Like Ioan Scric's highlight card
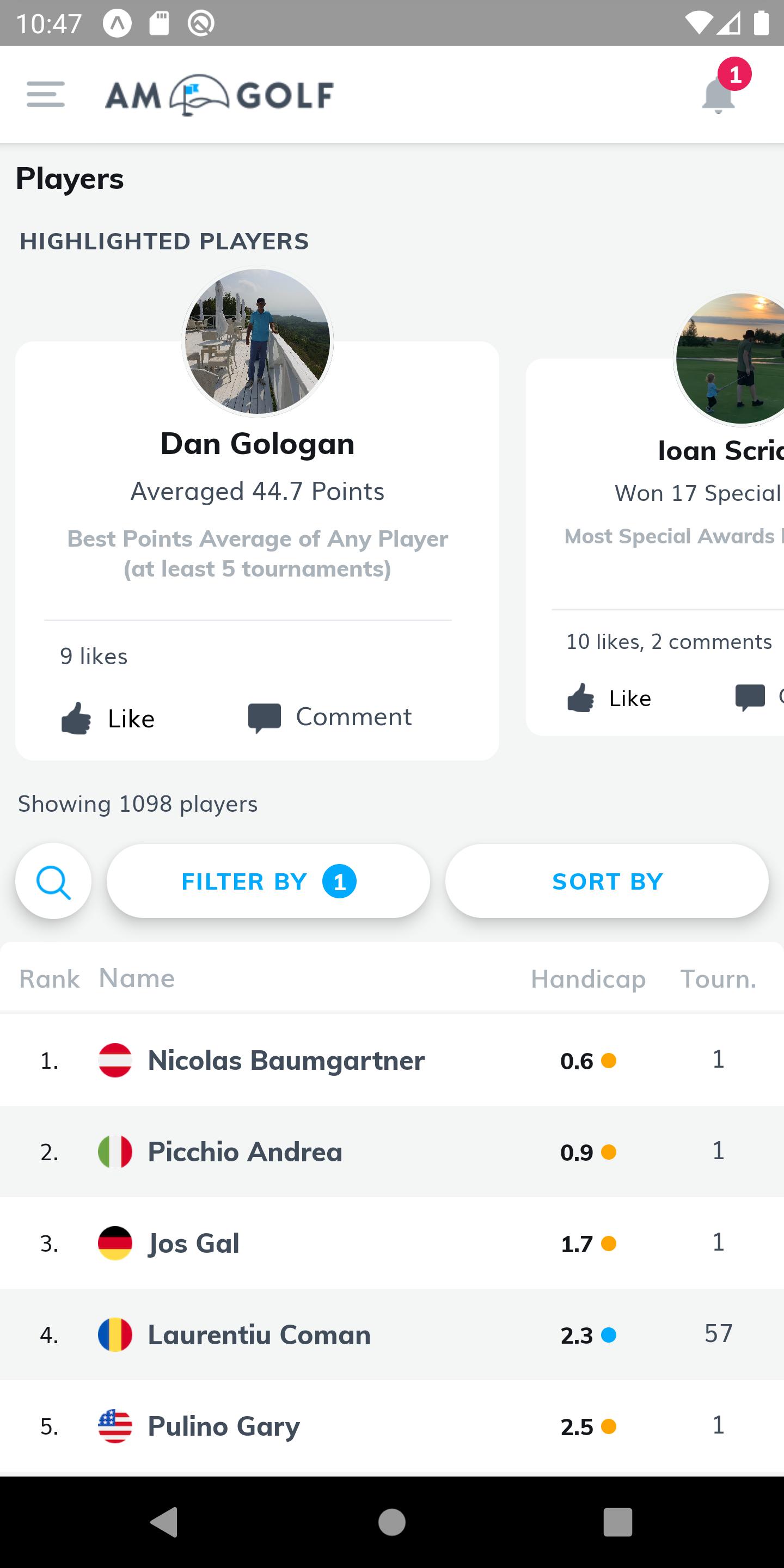Viewport: 784px width, 1568px height. tap(609, 697)
